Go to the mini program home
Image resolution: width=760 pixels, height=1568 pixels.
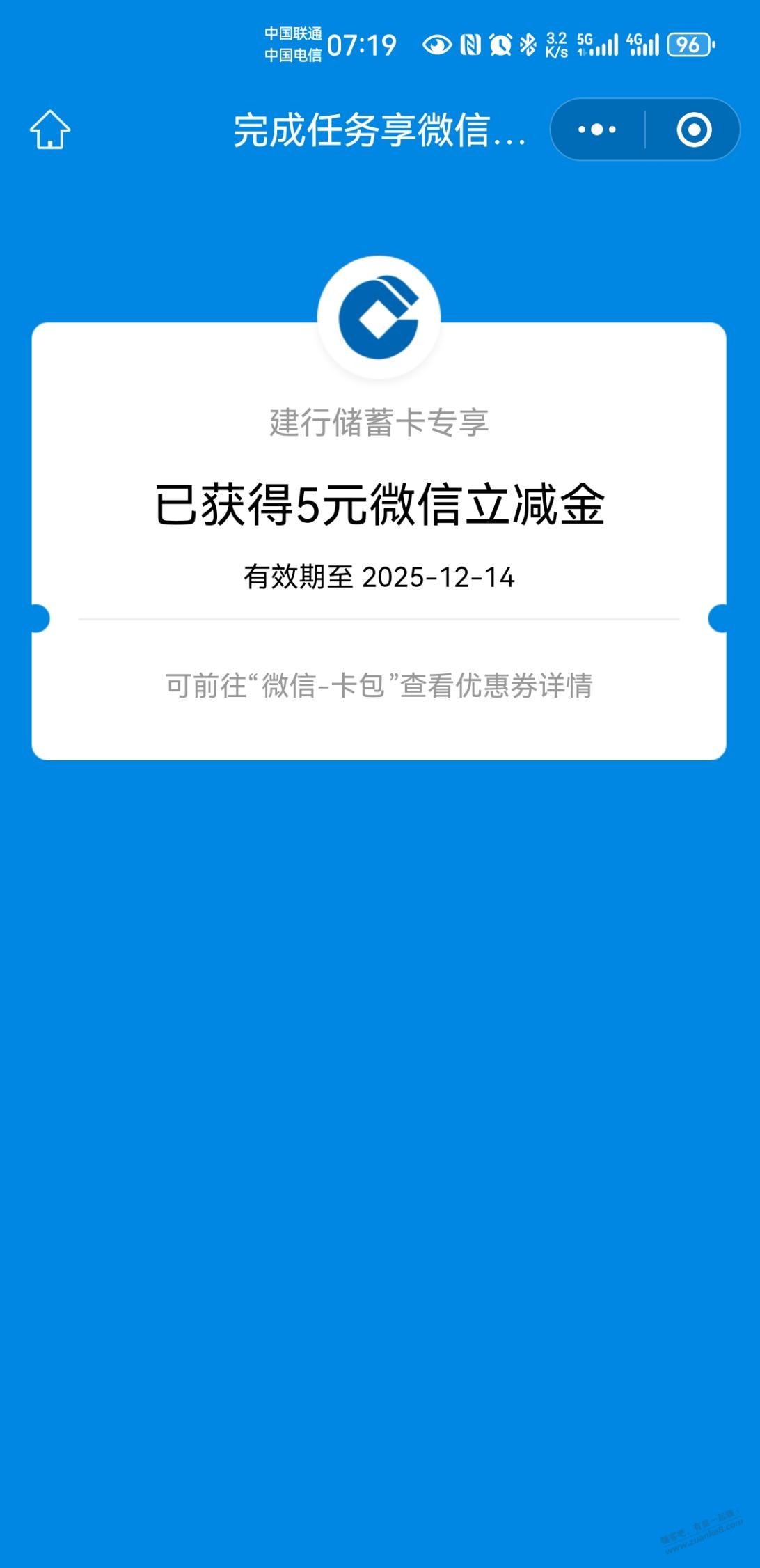tap(50, 130)
